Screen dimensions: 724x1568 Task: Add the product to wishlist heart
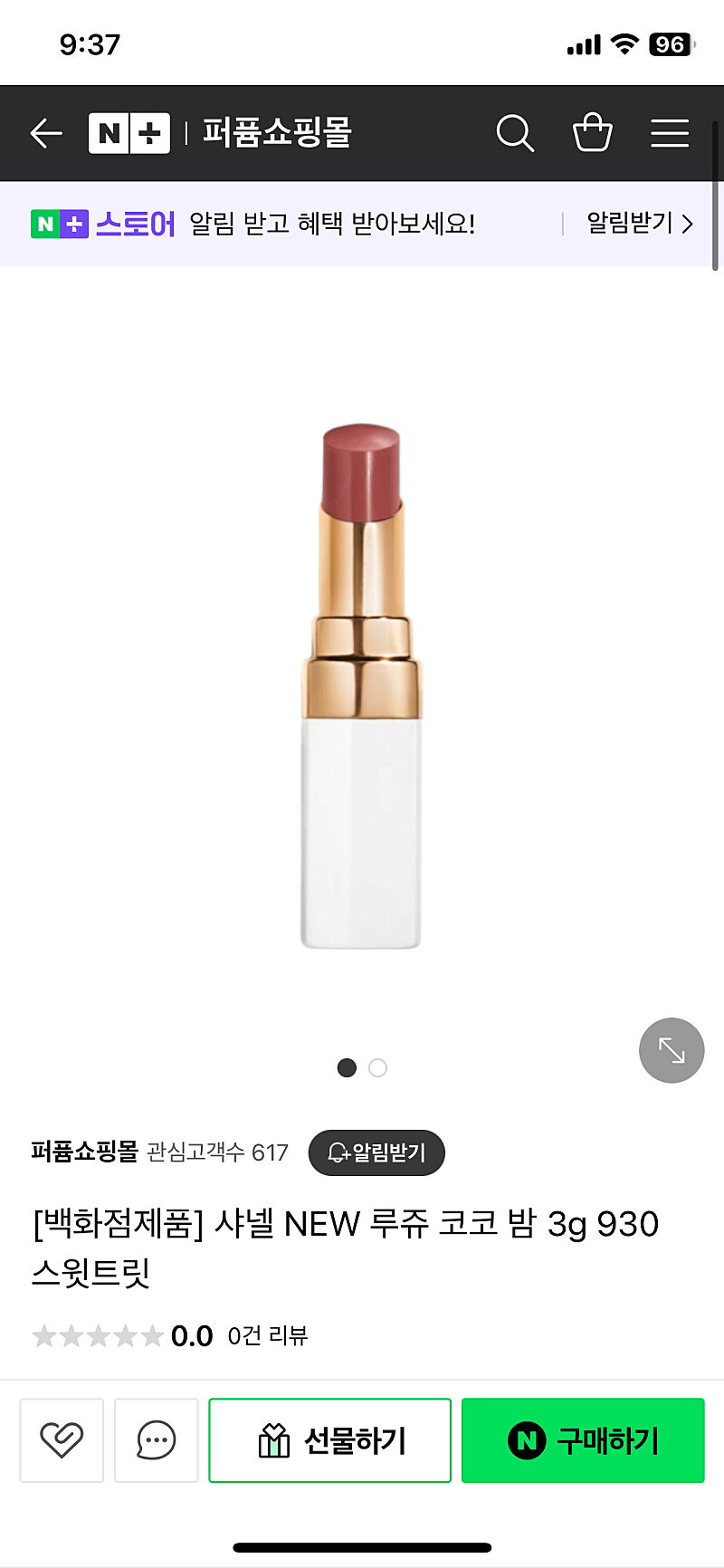point(62,1440)
